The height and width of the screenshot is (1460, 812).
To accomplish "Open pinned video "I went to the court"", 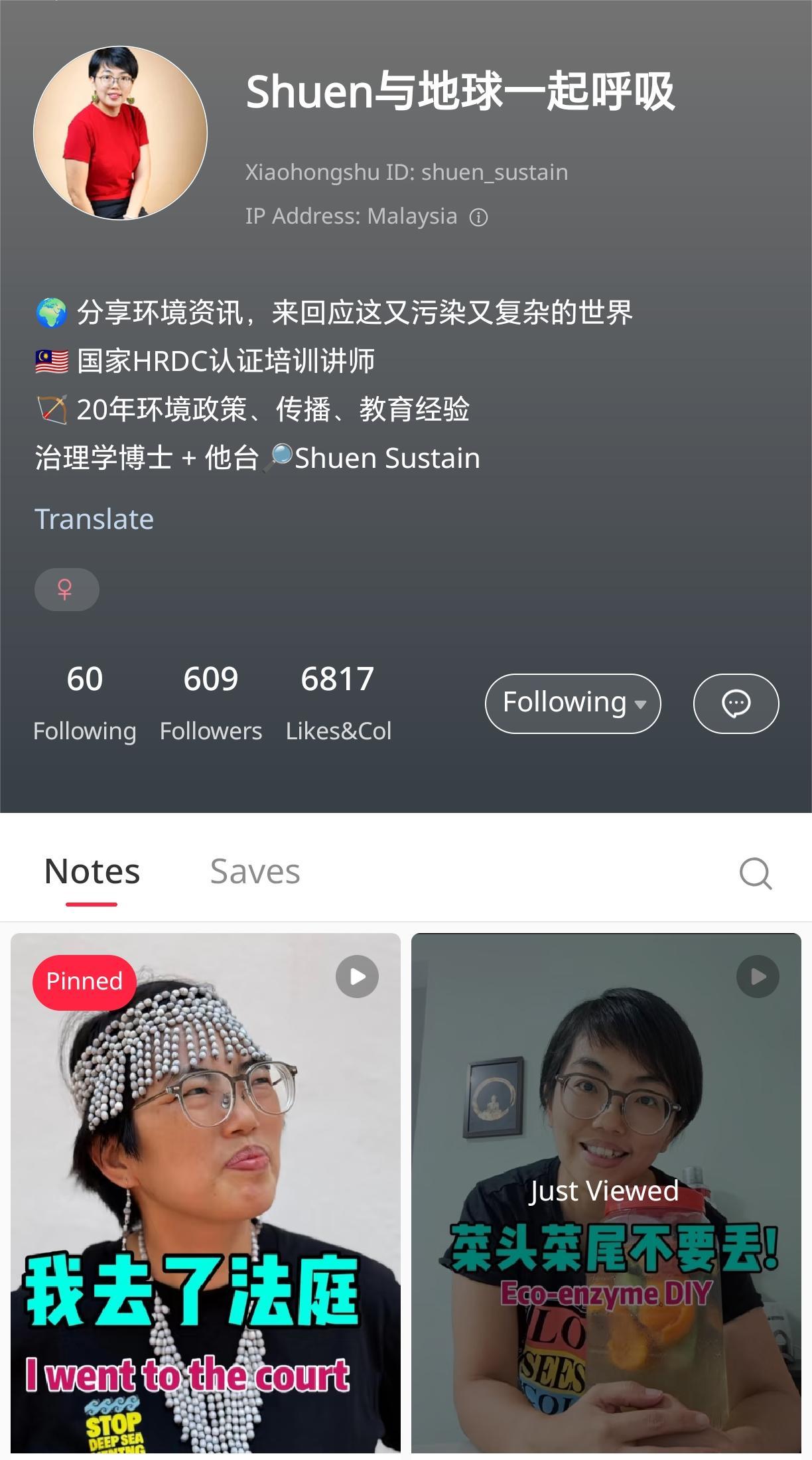I will 206,1195.
